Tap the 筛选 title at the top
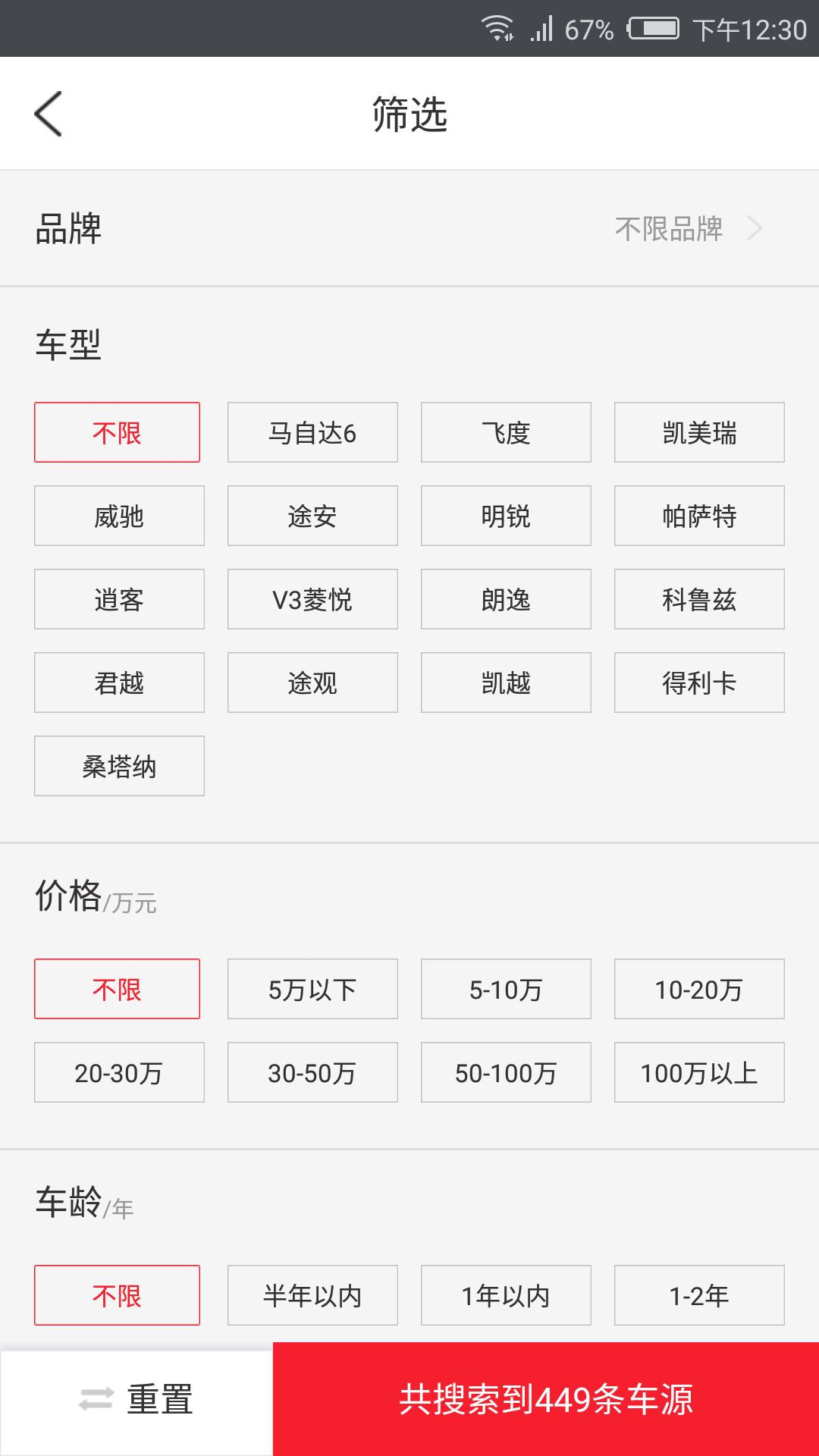The width and height of the screenshot is (819, 1456). pyautogui.click(x=409, y=112)
